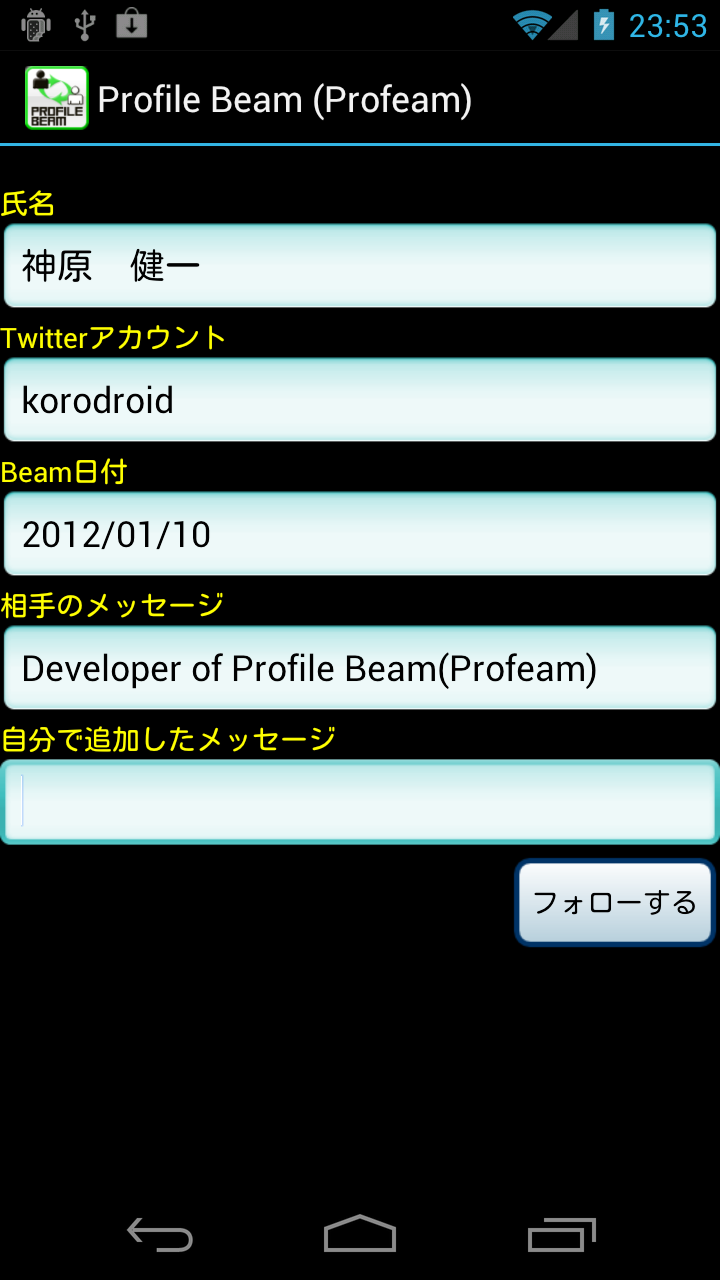This screenshot has height=1280, width=720.
Task: Edit the Twitterアカウント field showing korodroid
Action: pyautogui.click(x=360, y=400)
